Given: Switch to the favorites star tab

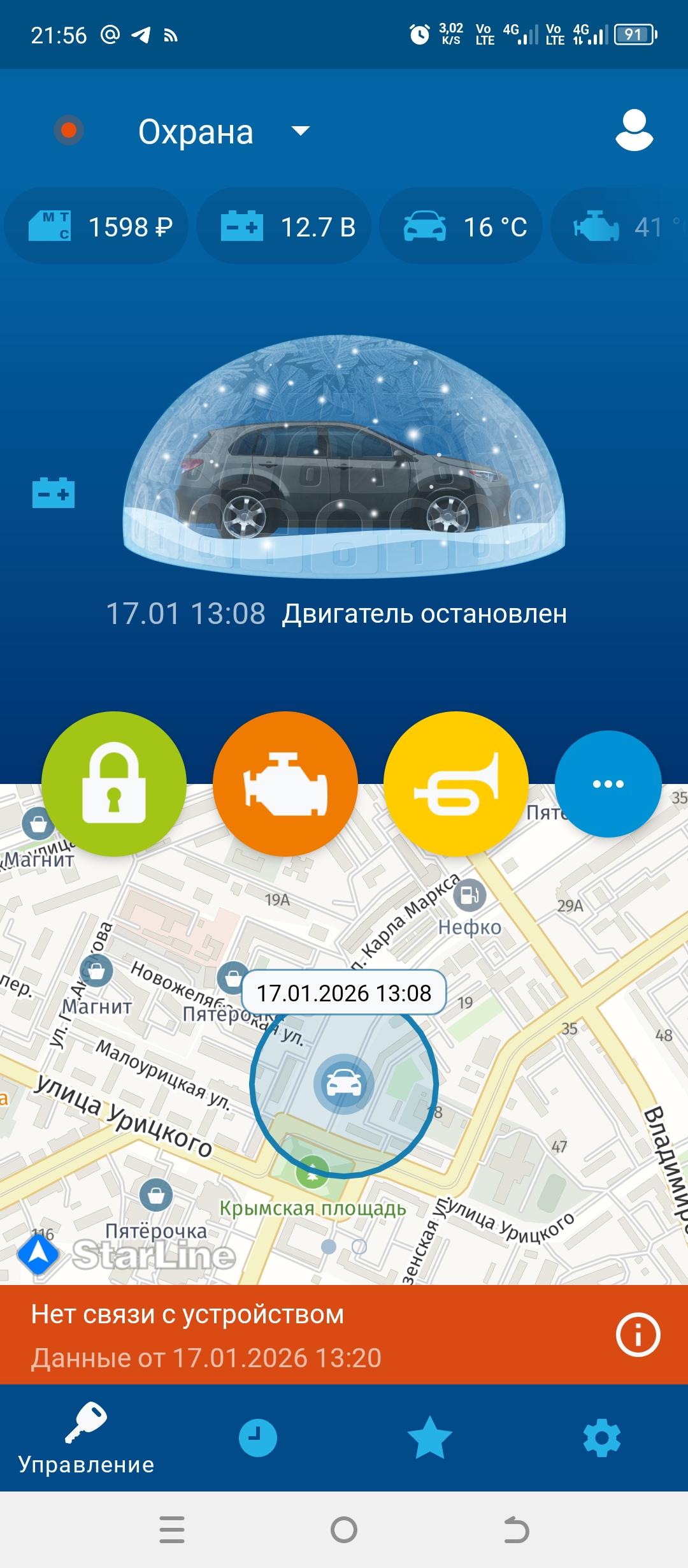Looking at the screenshot, I should tap(430, 1438).
